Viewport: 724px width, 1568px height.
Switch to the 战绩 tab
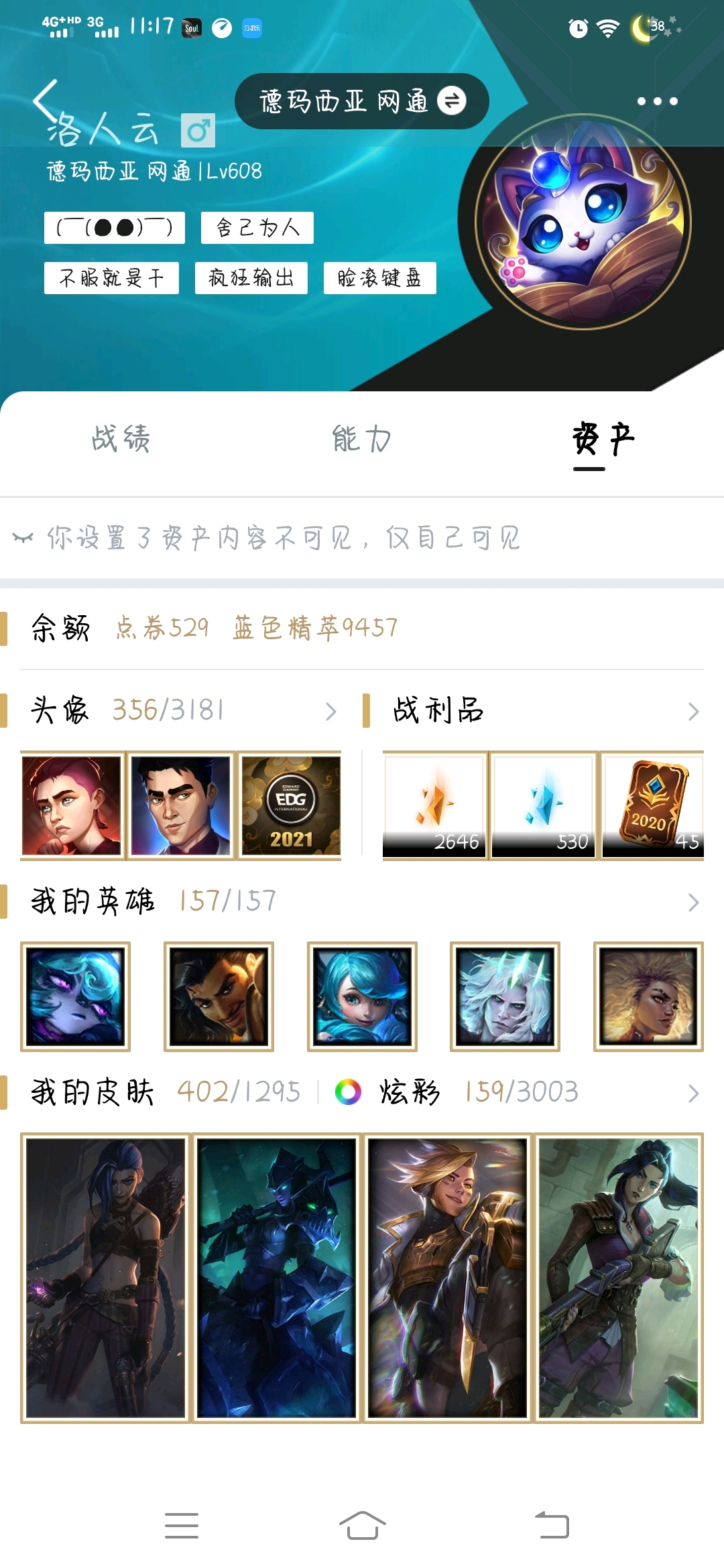(x=121, y=440)
